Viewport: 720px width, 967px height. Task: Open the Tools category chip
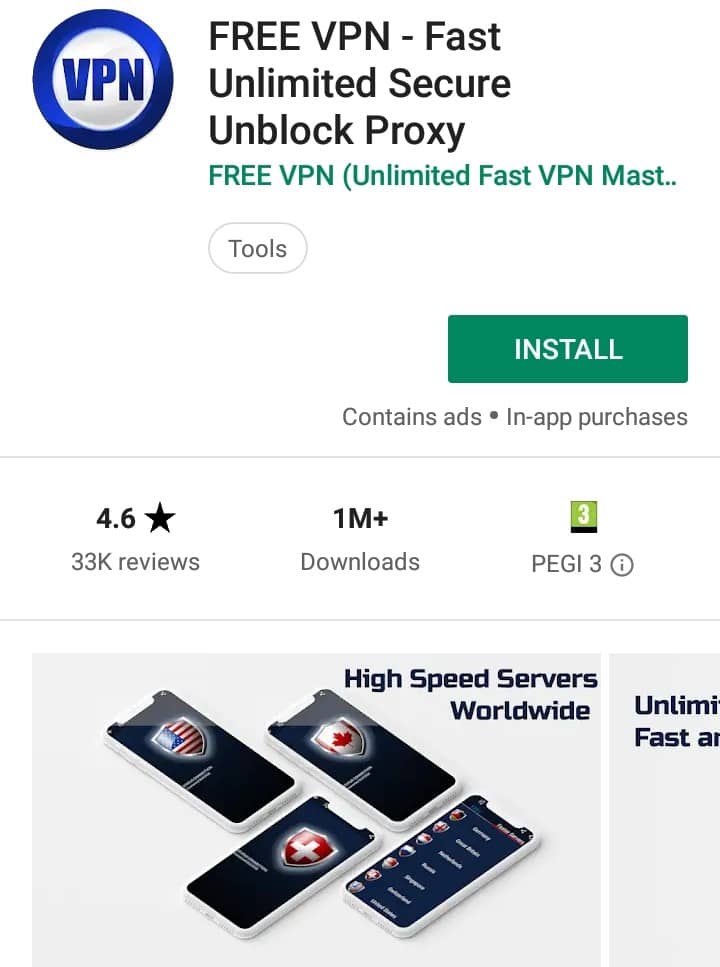[x=257, y=249]
